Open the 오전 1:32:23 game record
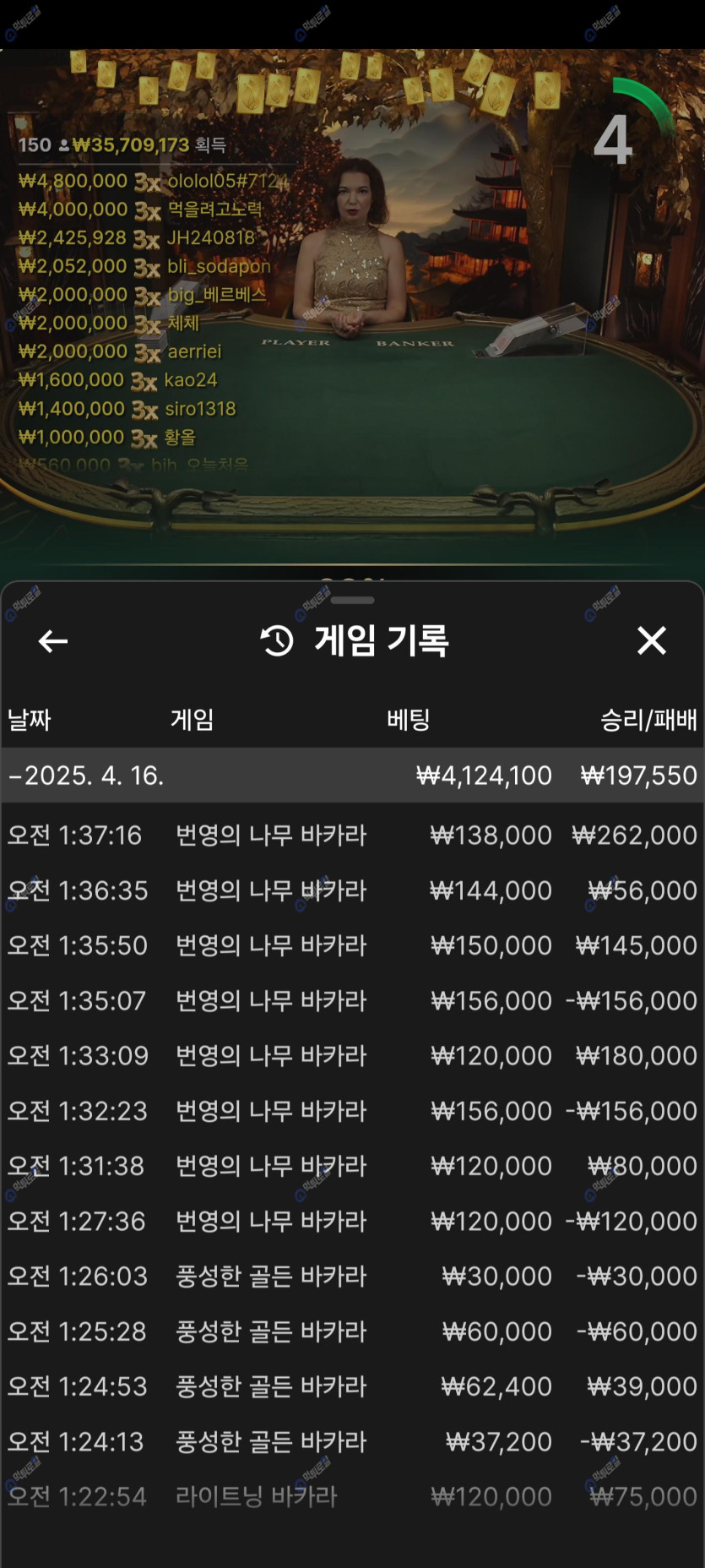Viewport: 705px width, 1568px height. tap(352, 1110)
